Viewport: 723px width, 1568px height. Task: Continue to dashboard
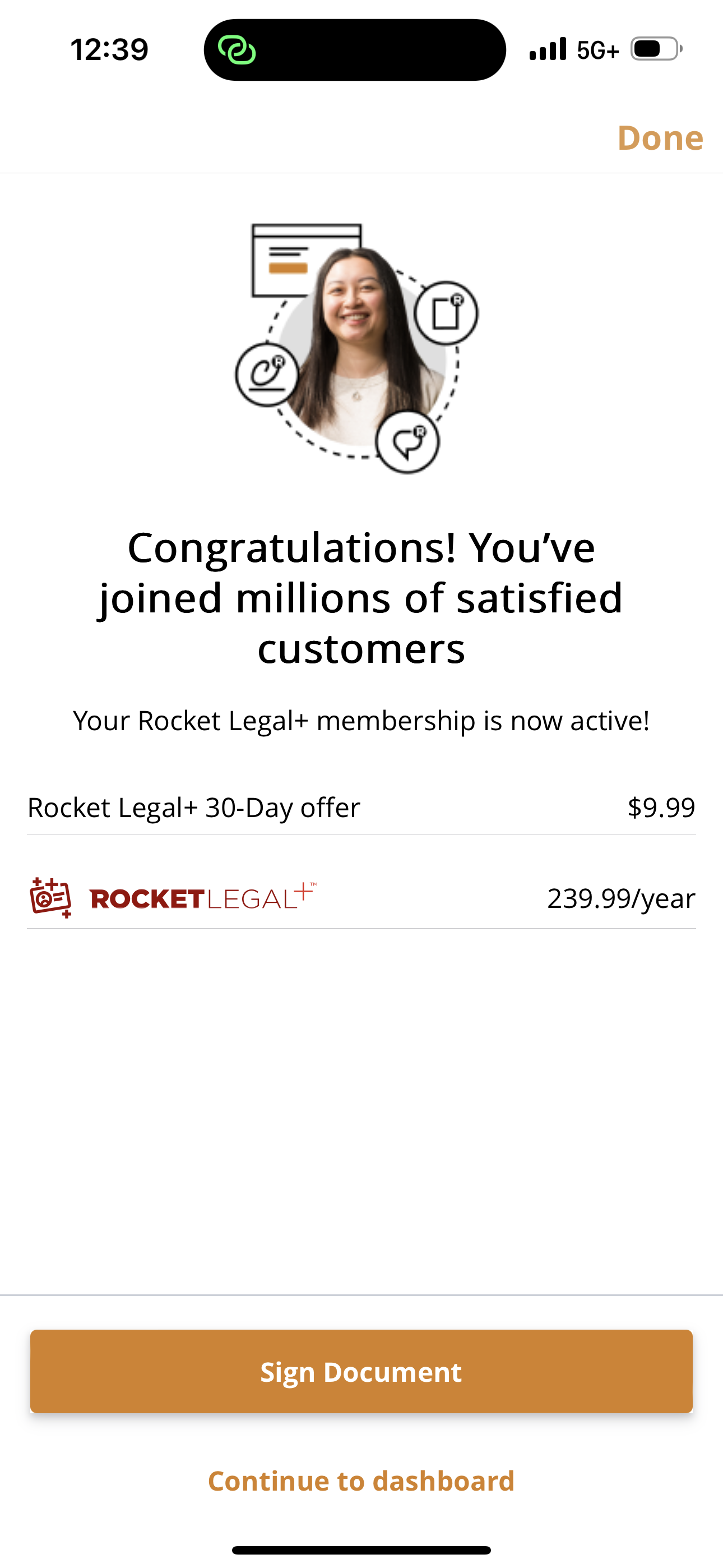pos(361,1481)
